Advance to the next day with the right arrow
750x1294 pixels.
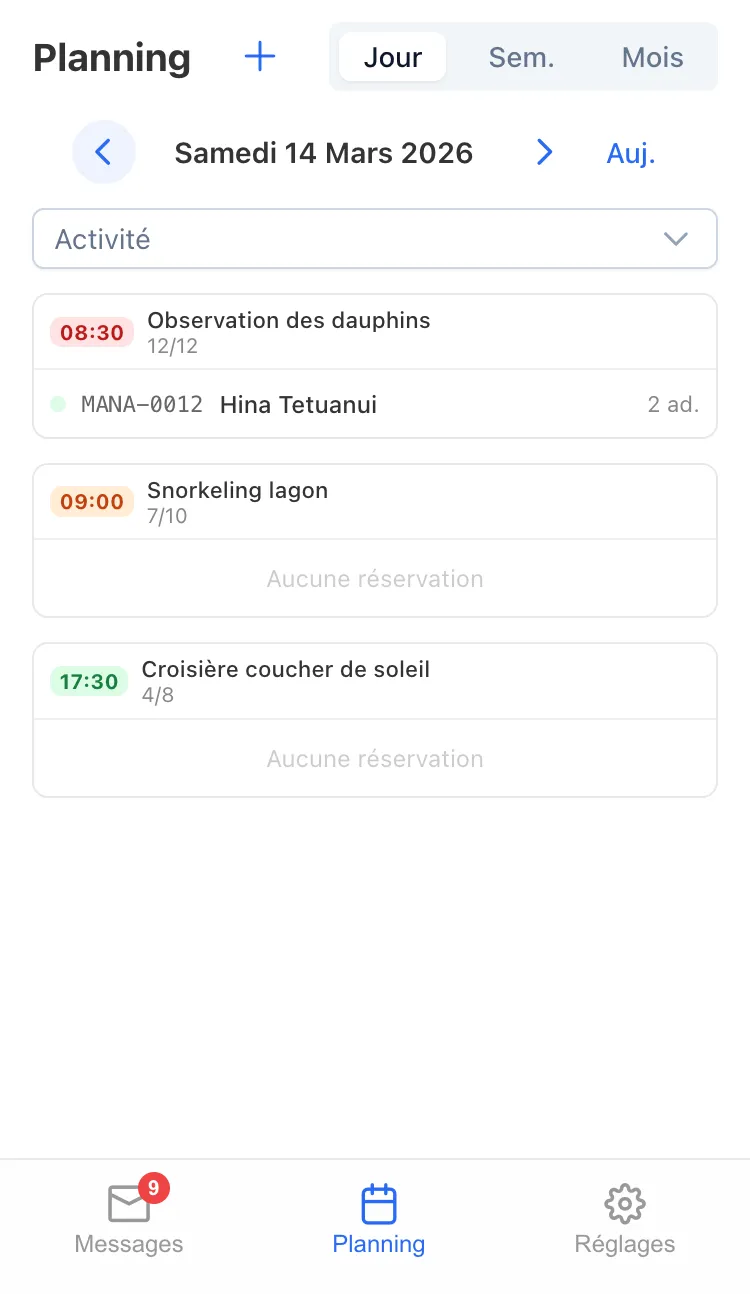click(544, 152)
